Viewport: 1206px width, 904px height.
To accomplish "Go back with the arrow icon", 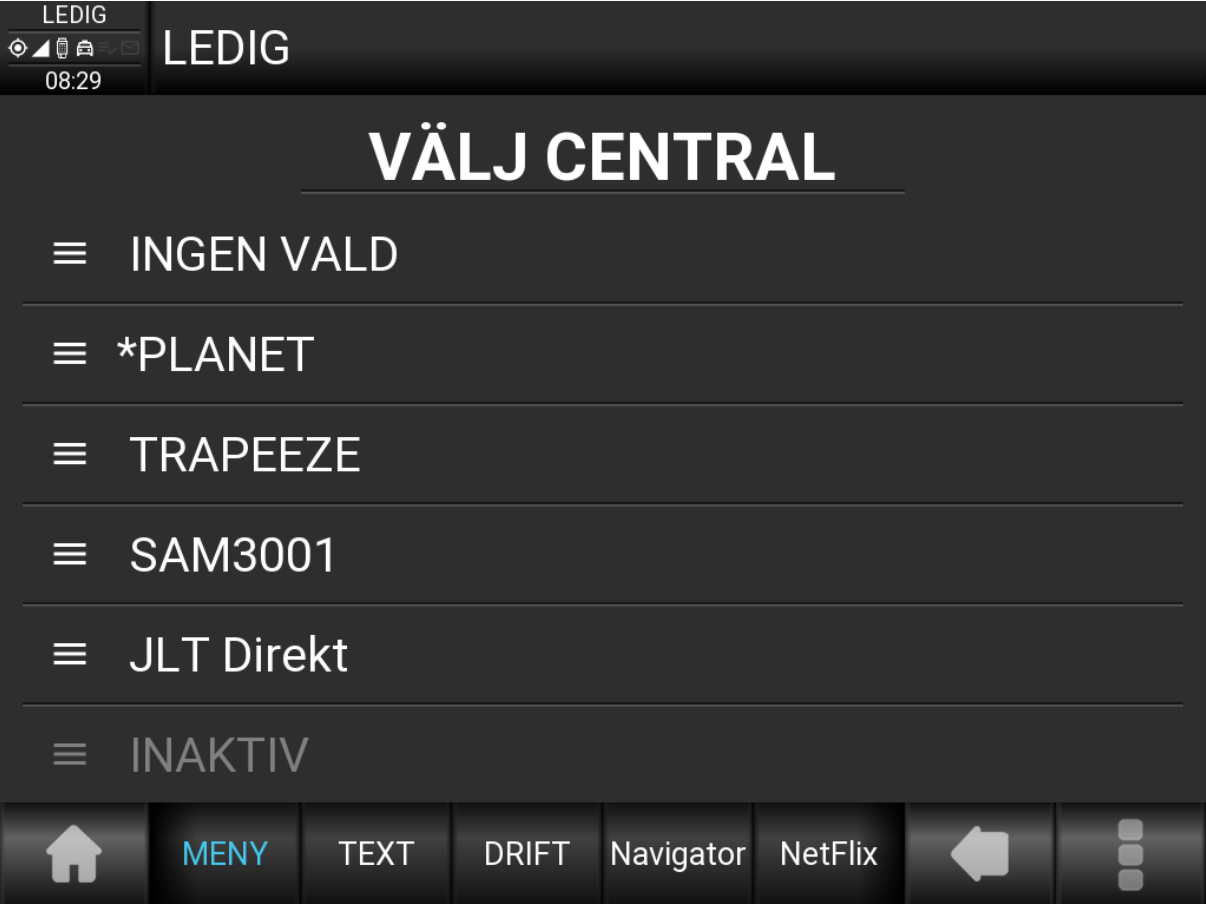I will (x=980, y=854).
